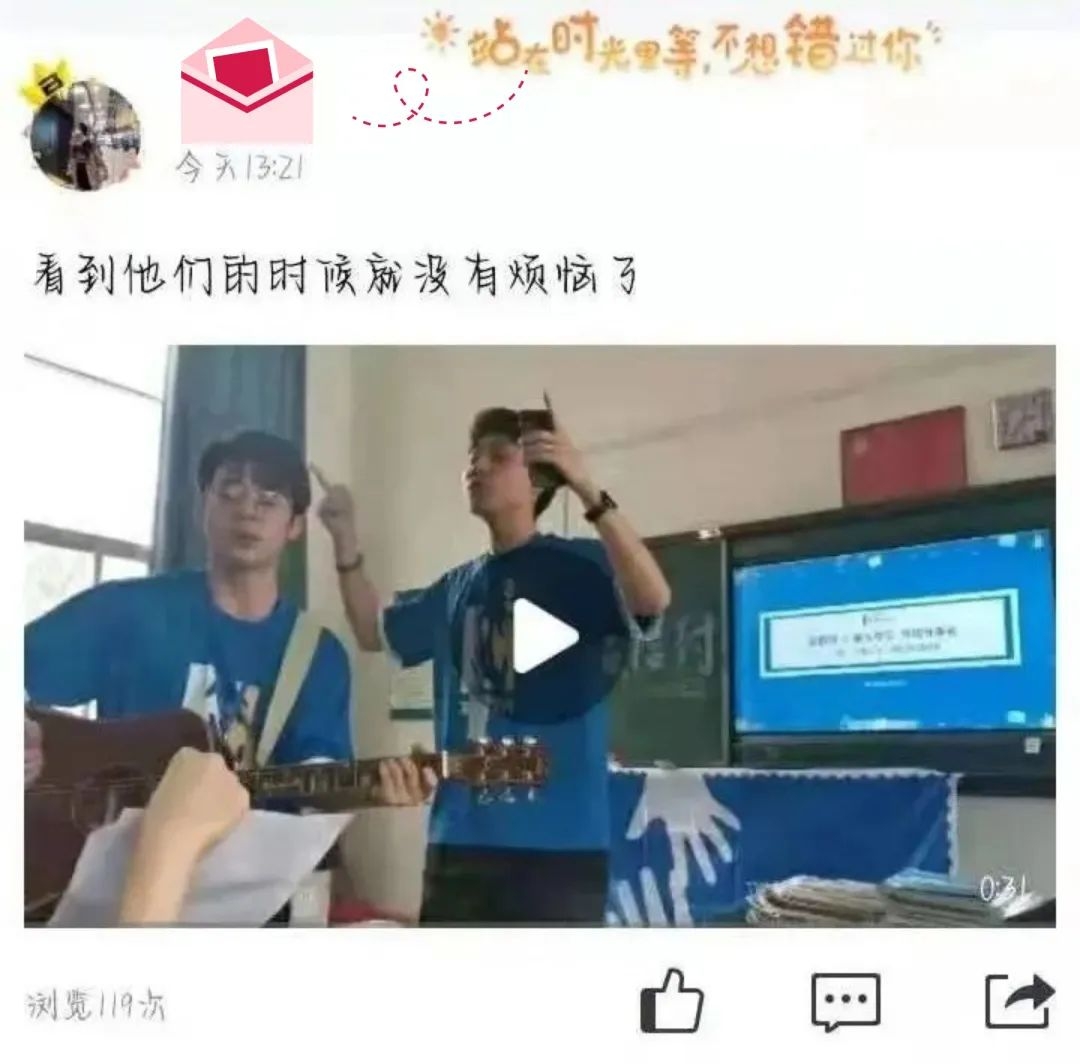The image size is (1080, 1064).
Task: Open the poster's profile avatar
Action: coord(84,134)
